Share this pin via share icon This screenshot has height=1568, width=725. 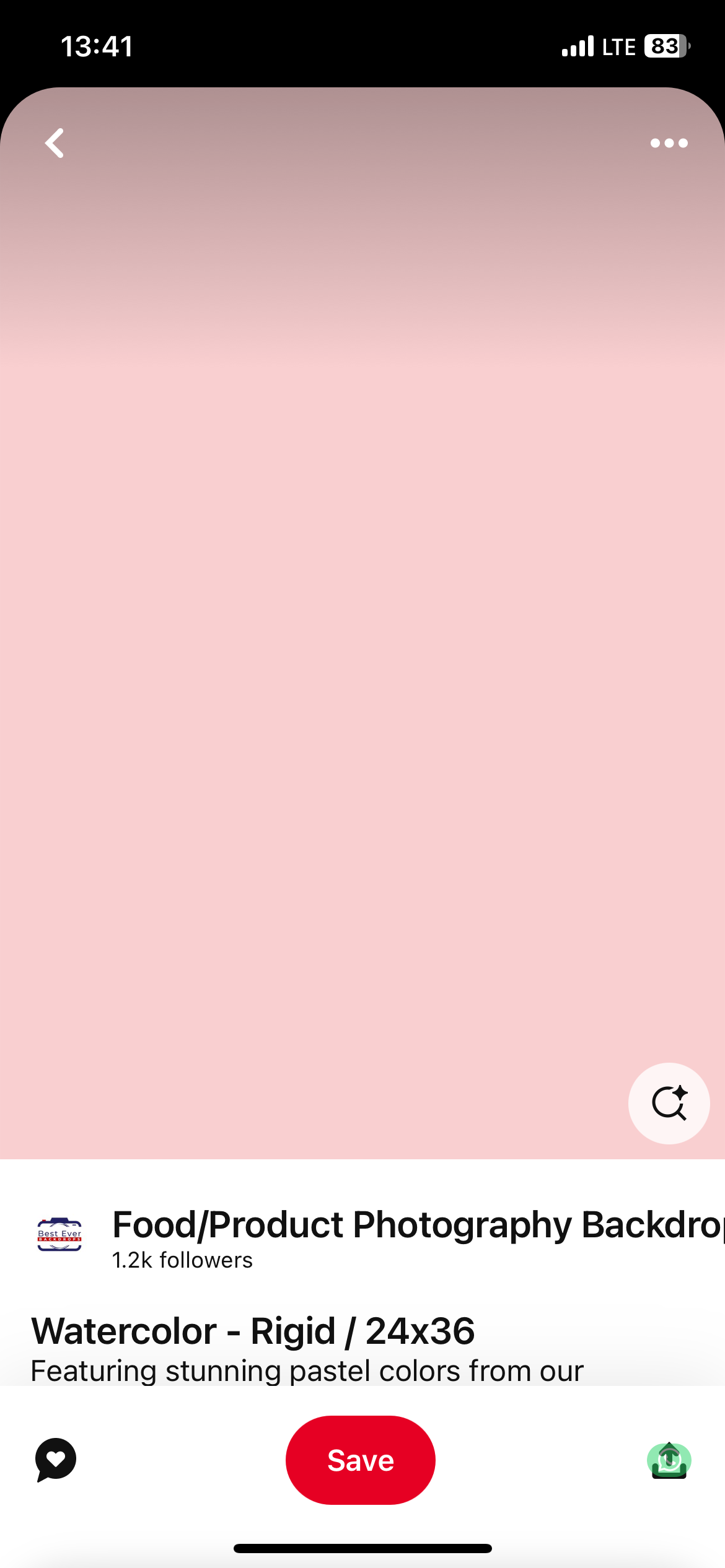pyautogui.click(x=669, y=1460)
